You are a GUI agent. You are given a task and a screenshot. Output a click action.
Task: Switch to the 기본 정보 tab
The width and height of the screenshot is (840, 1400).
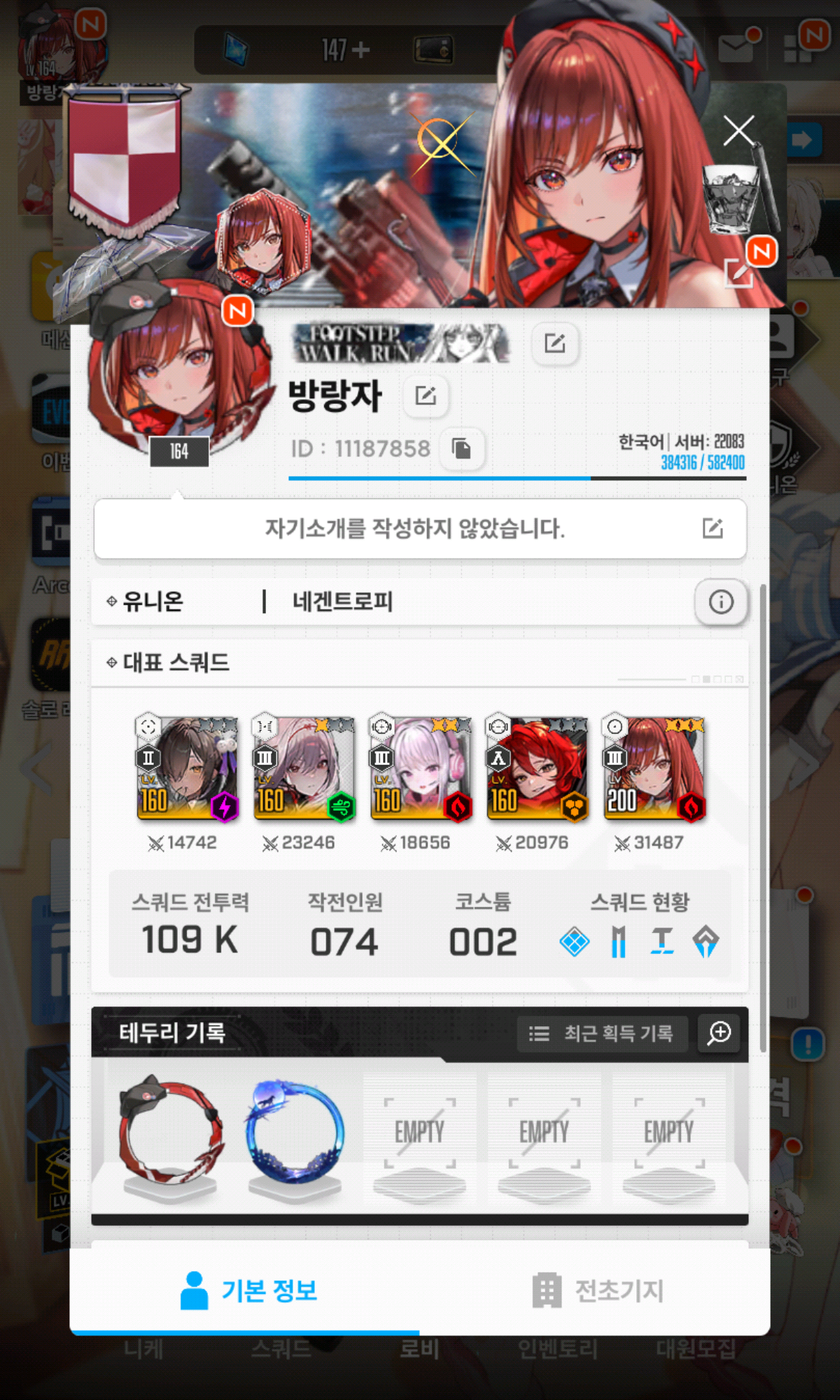click(x=248, y=1291)
